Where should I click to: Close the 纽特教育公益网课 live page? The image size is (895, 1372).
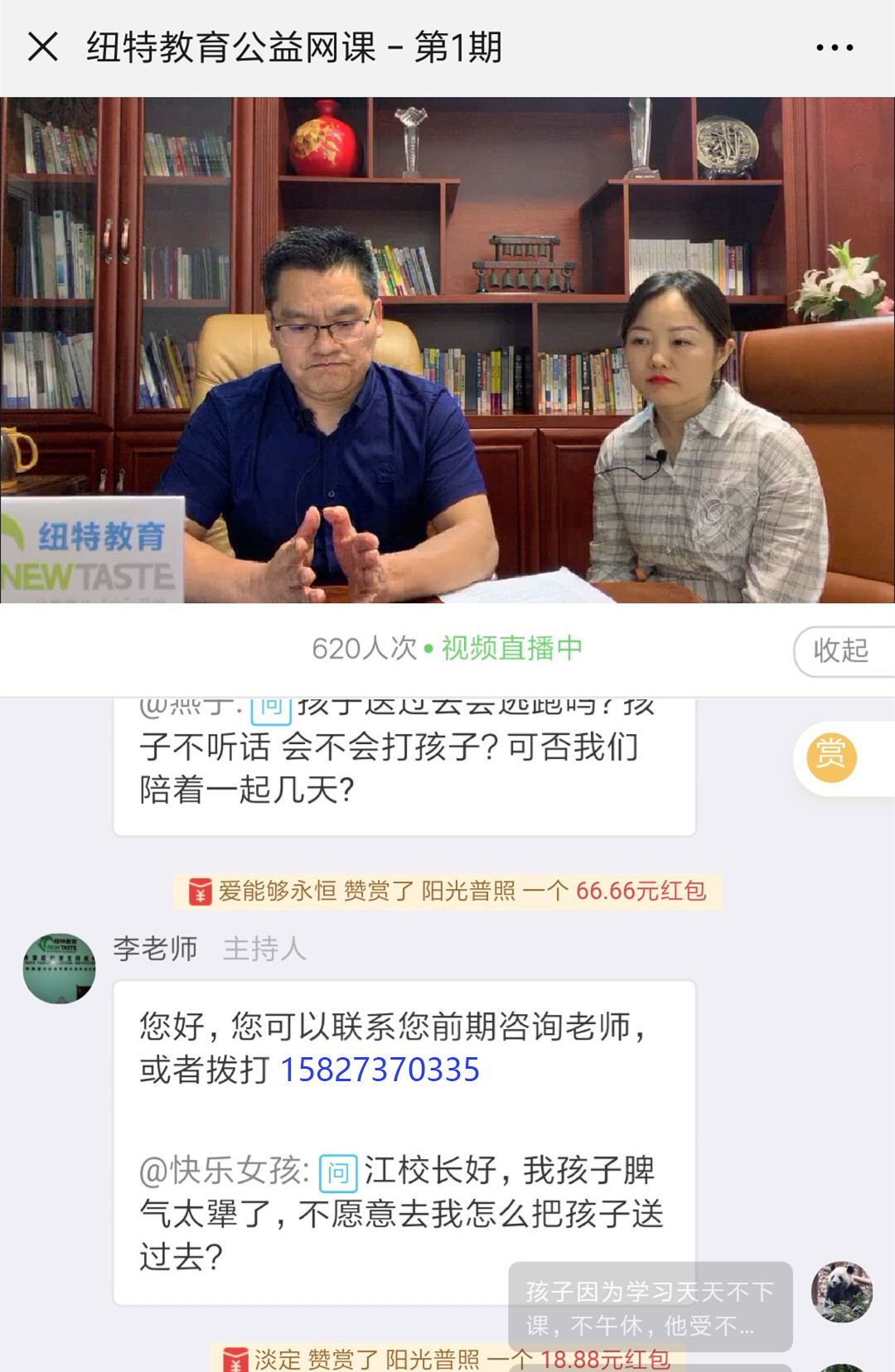click(x=43, y=47)
